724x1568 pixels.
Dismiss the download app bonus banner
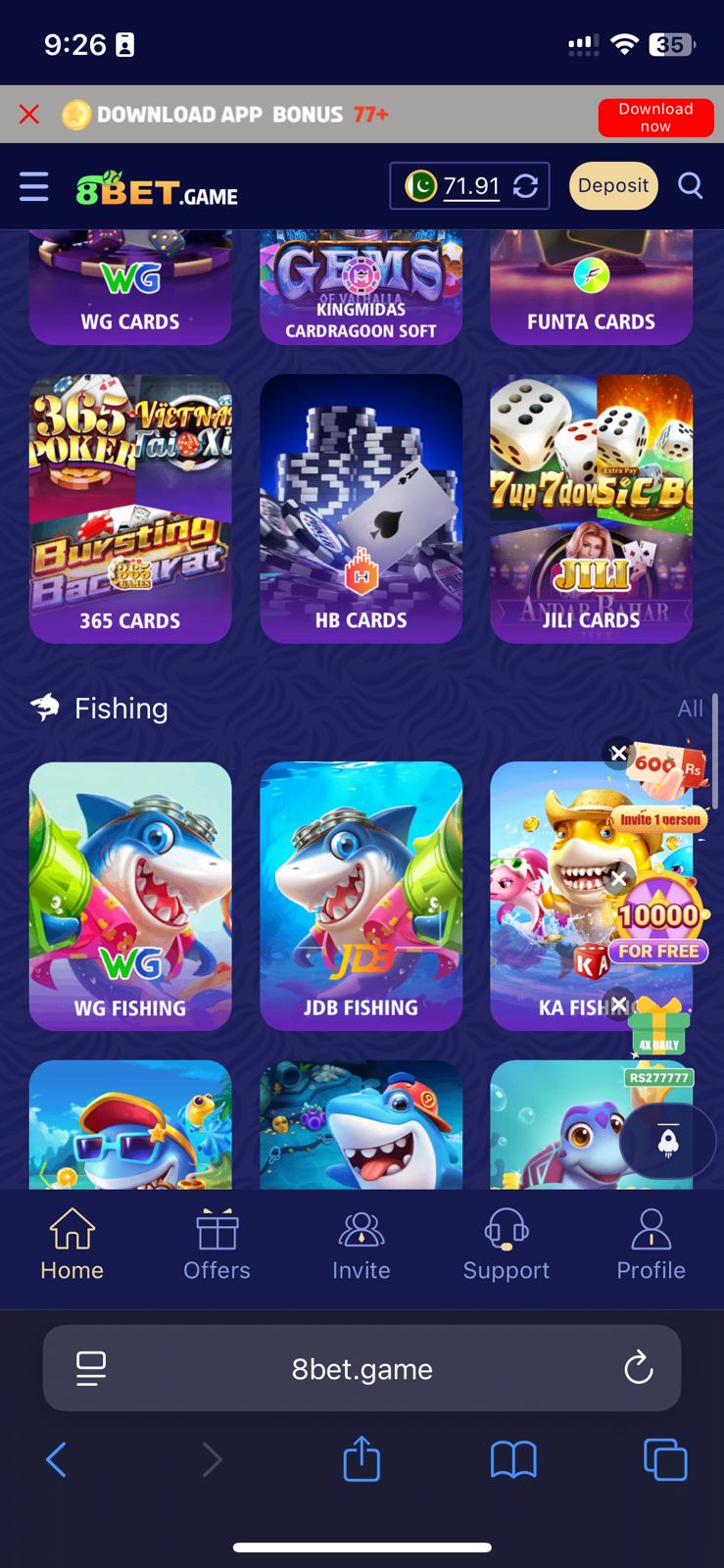tap(29, 115)
